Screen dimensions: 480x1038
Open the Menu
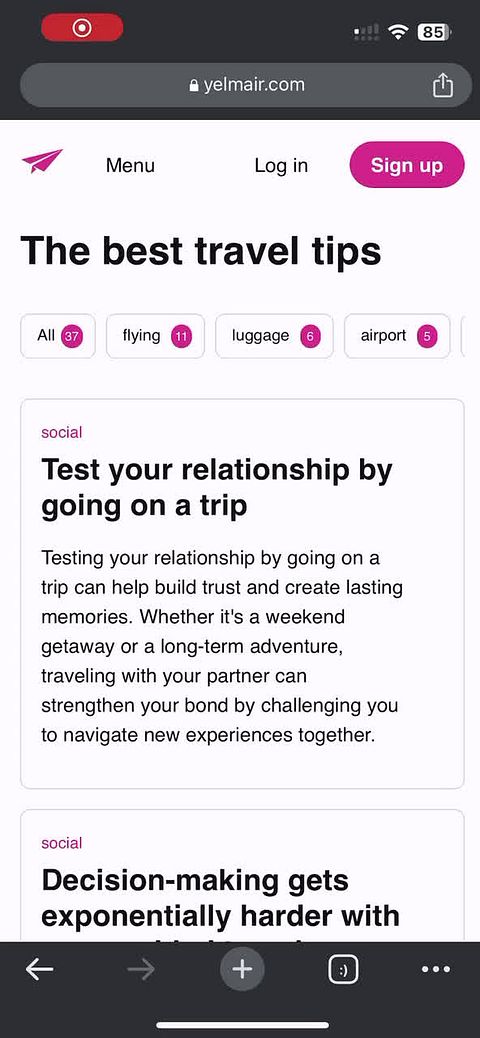click(x=130, y=165)
